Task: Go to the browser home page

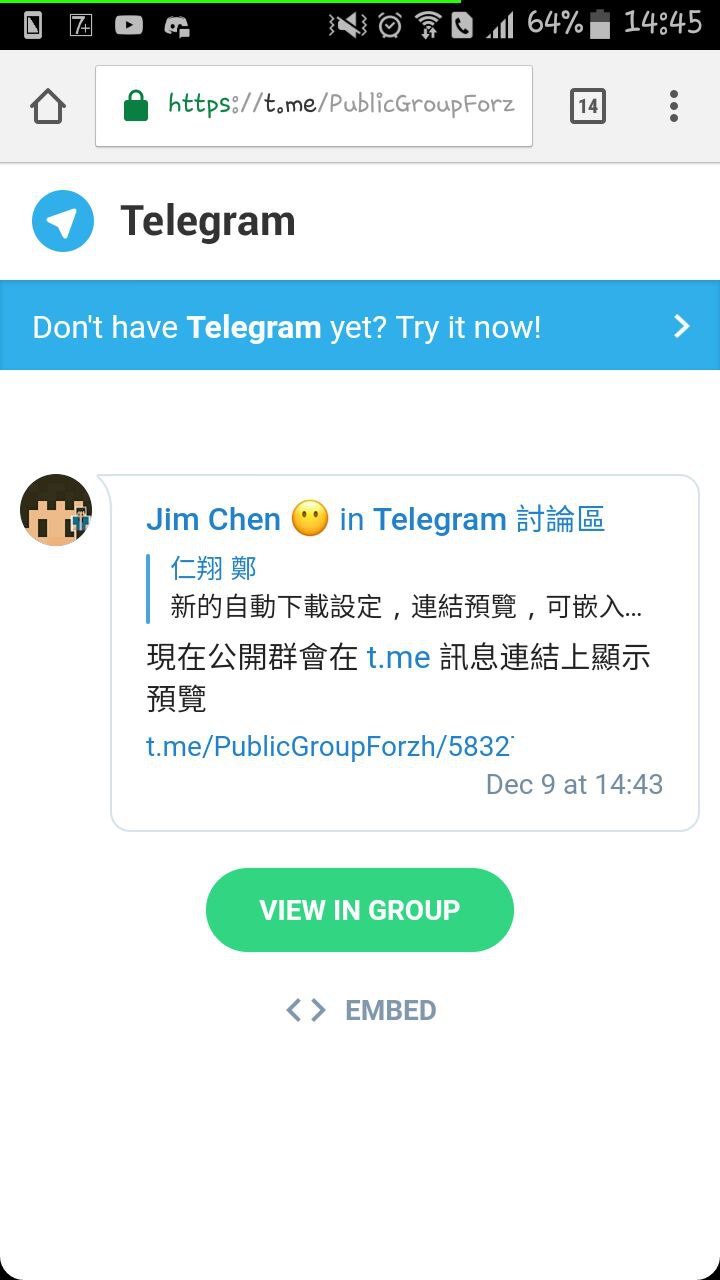Action: [x=48, y=106]
